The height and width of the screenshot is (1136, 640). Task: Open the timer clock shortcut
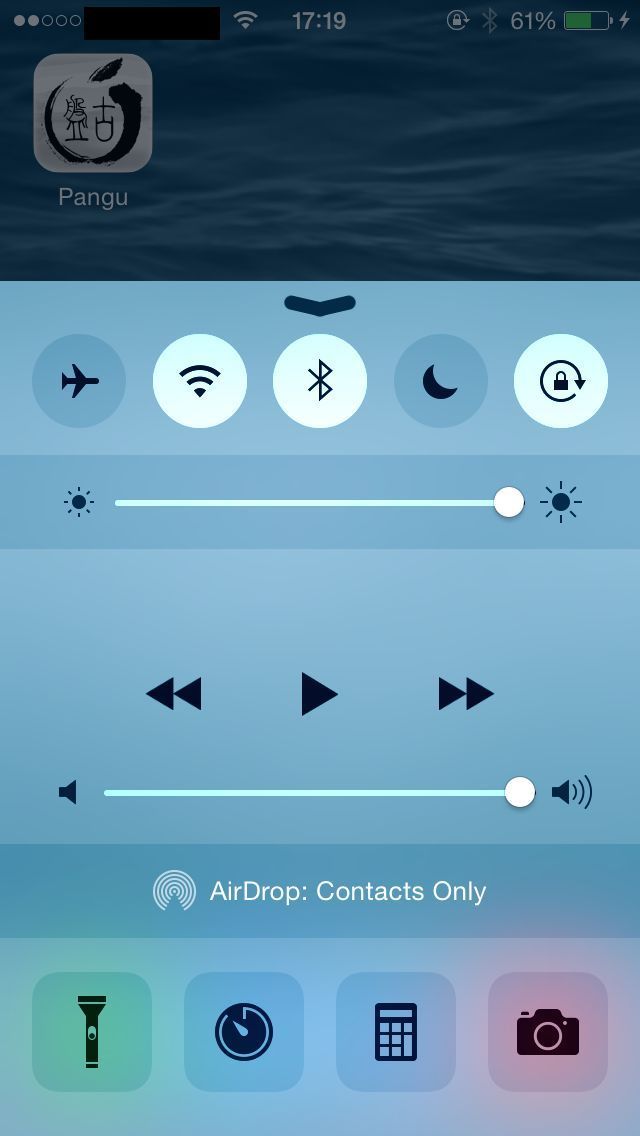(x=244, y=1031)
